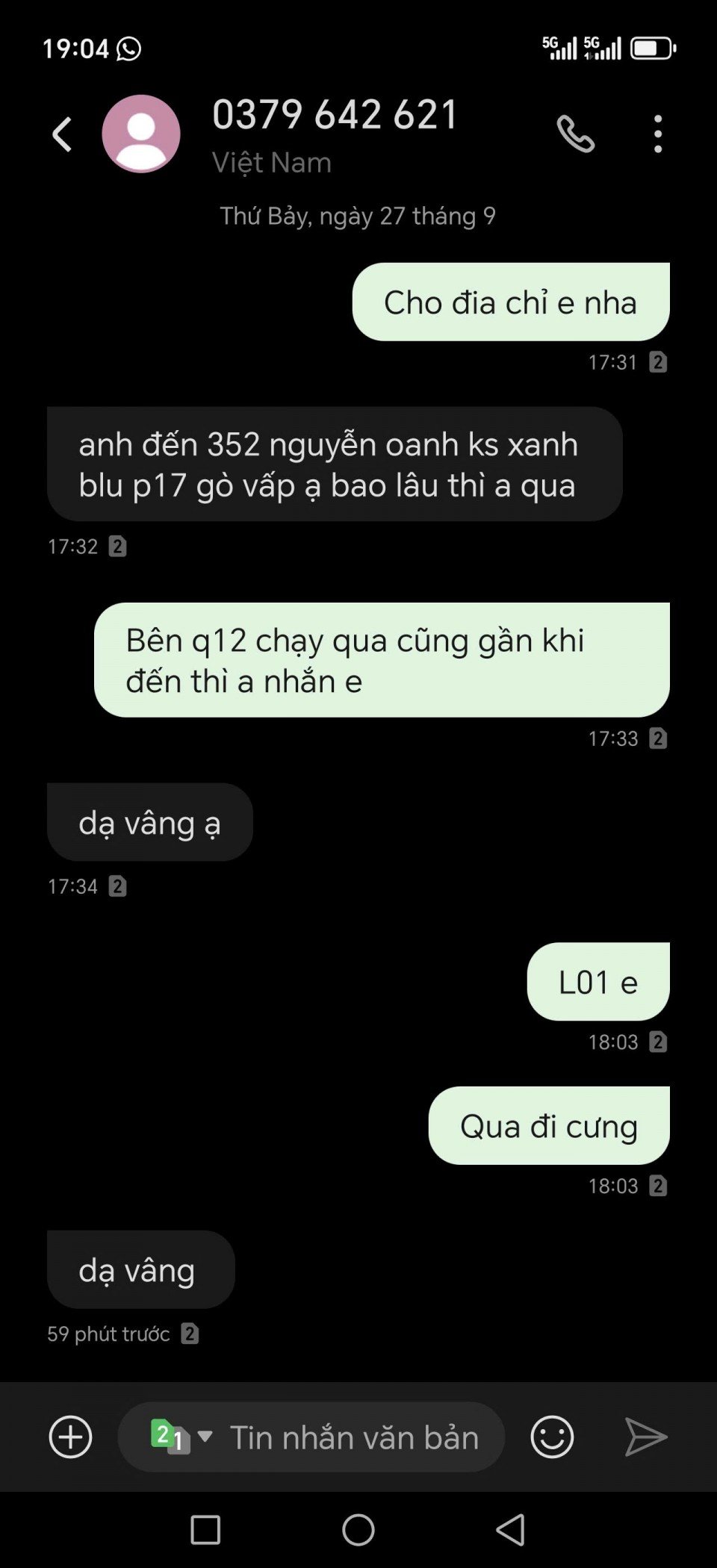Open the contact avatar for 0379 642 621
Image resolution: width=717 pixels, height=1568 pixels.
coord(141,134)
